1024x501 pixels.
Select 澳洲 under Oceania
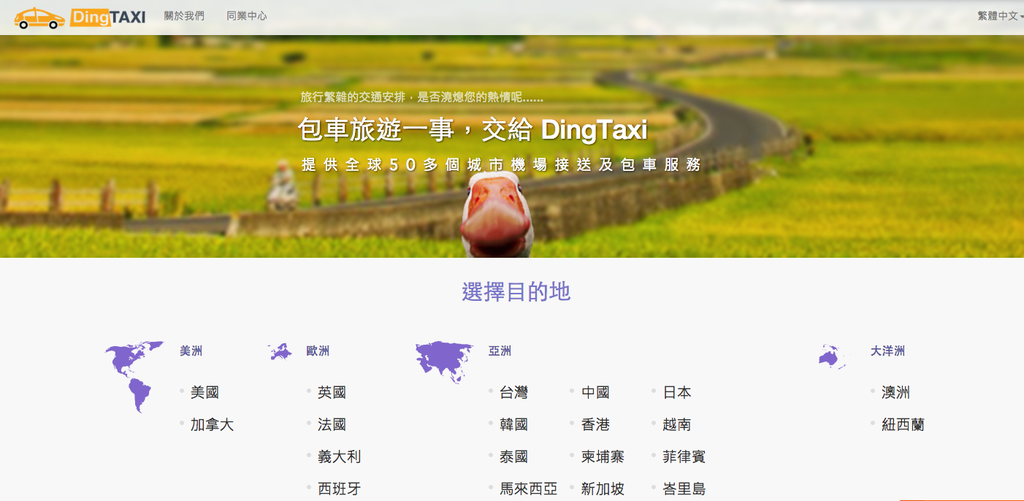click(x=896, y=393)
